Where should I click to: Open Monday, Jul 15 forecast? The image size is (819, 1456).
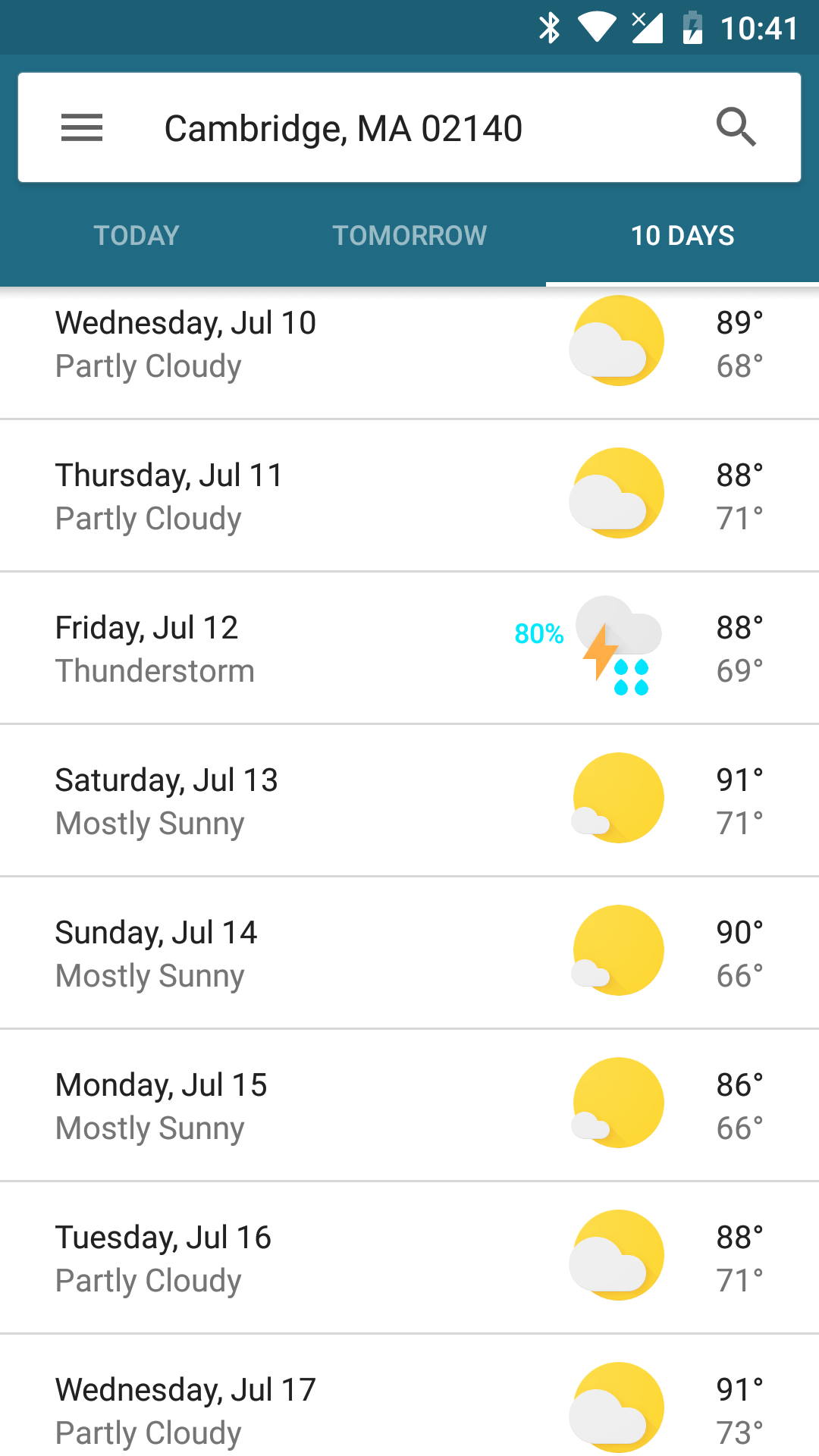pyautogui.click(x=409, y=1106)
